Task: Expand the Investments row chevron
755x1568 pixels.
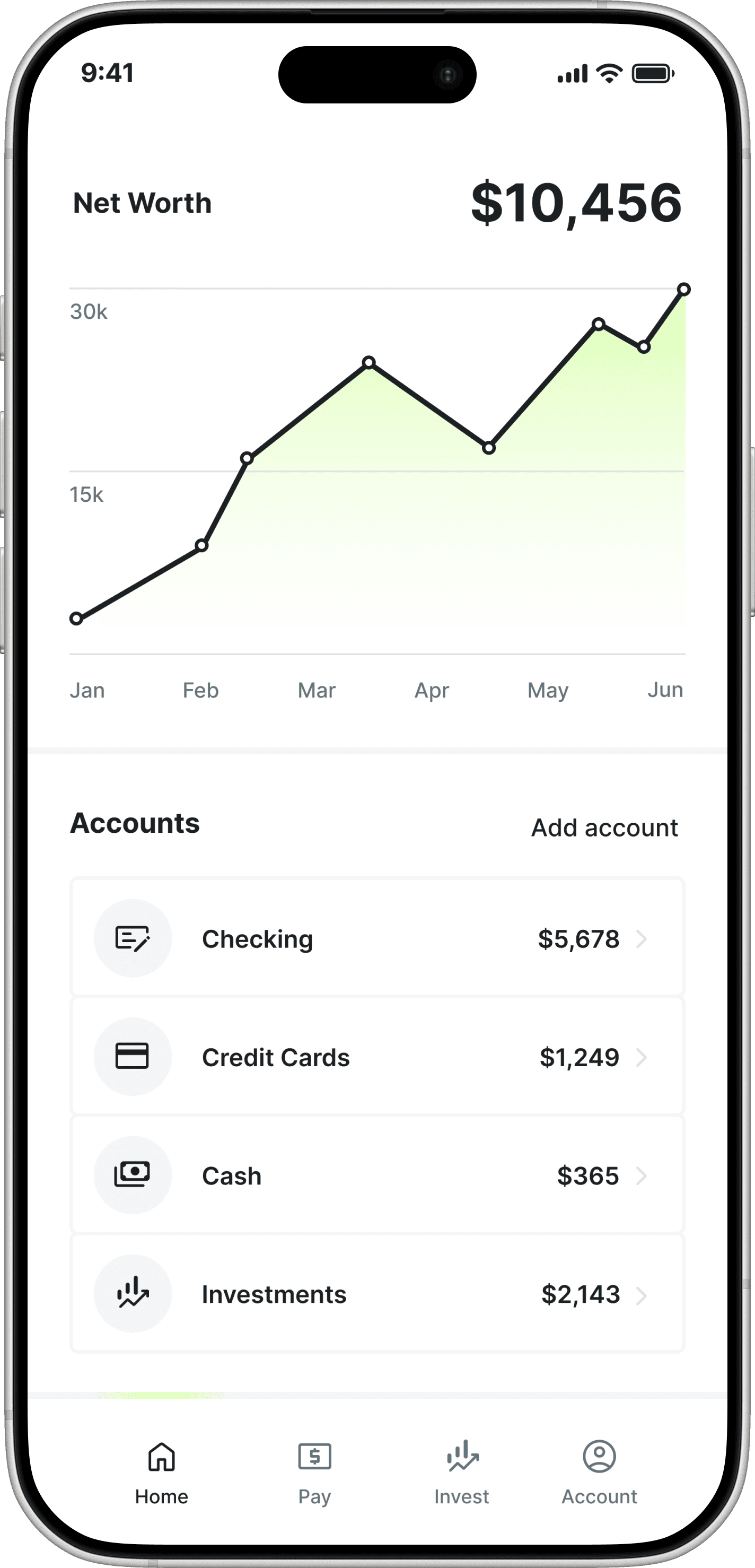Action: coord(644,1294)
